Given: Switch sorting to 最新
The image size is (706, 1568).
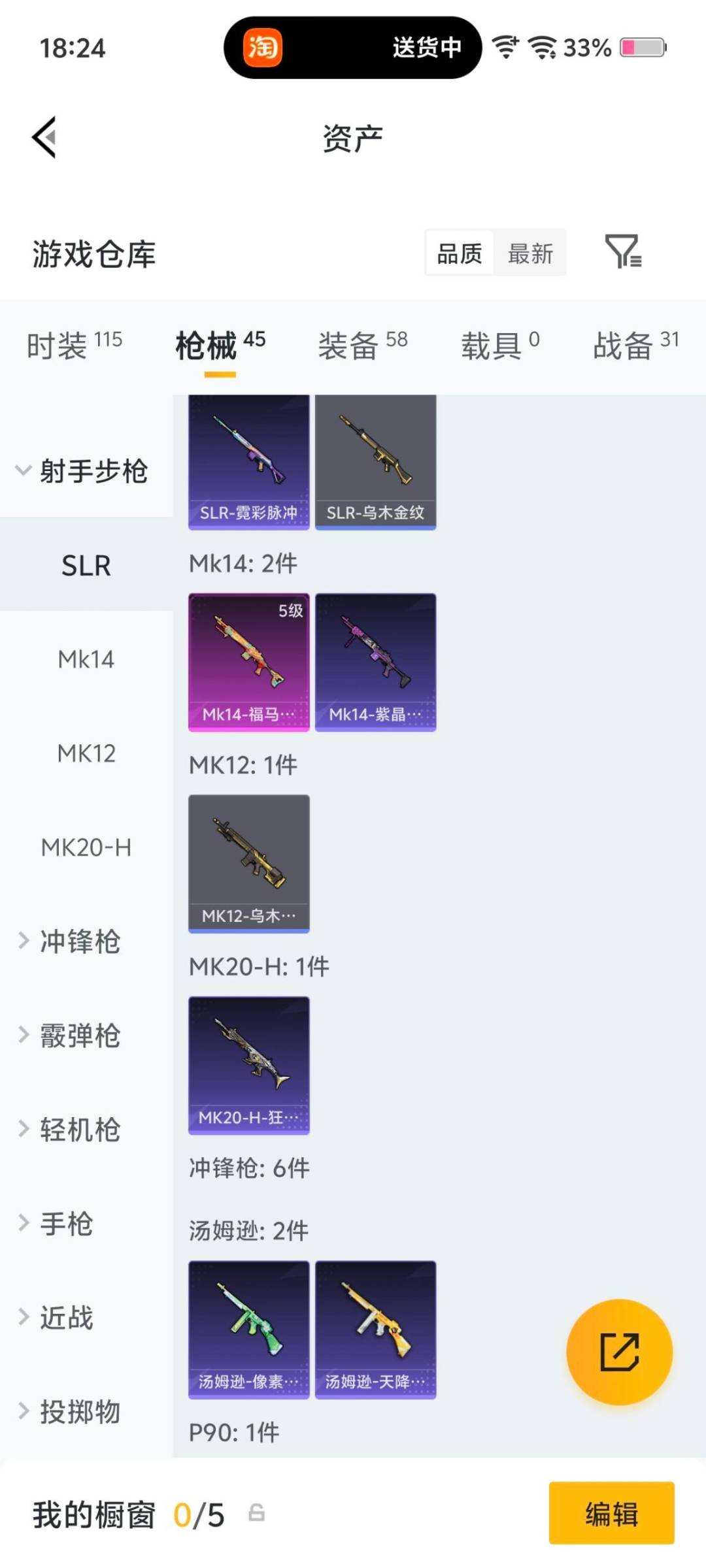Looking at the screenshot, I should click(x=529, y=253).
